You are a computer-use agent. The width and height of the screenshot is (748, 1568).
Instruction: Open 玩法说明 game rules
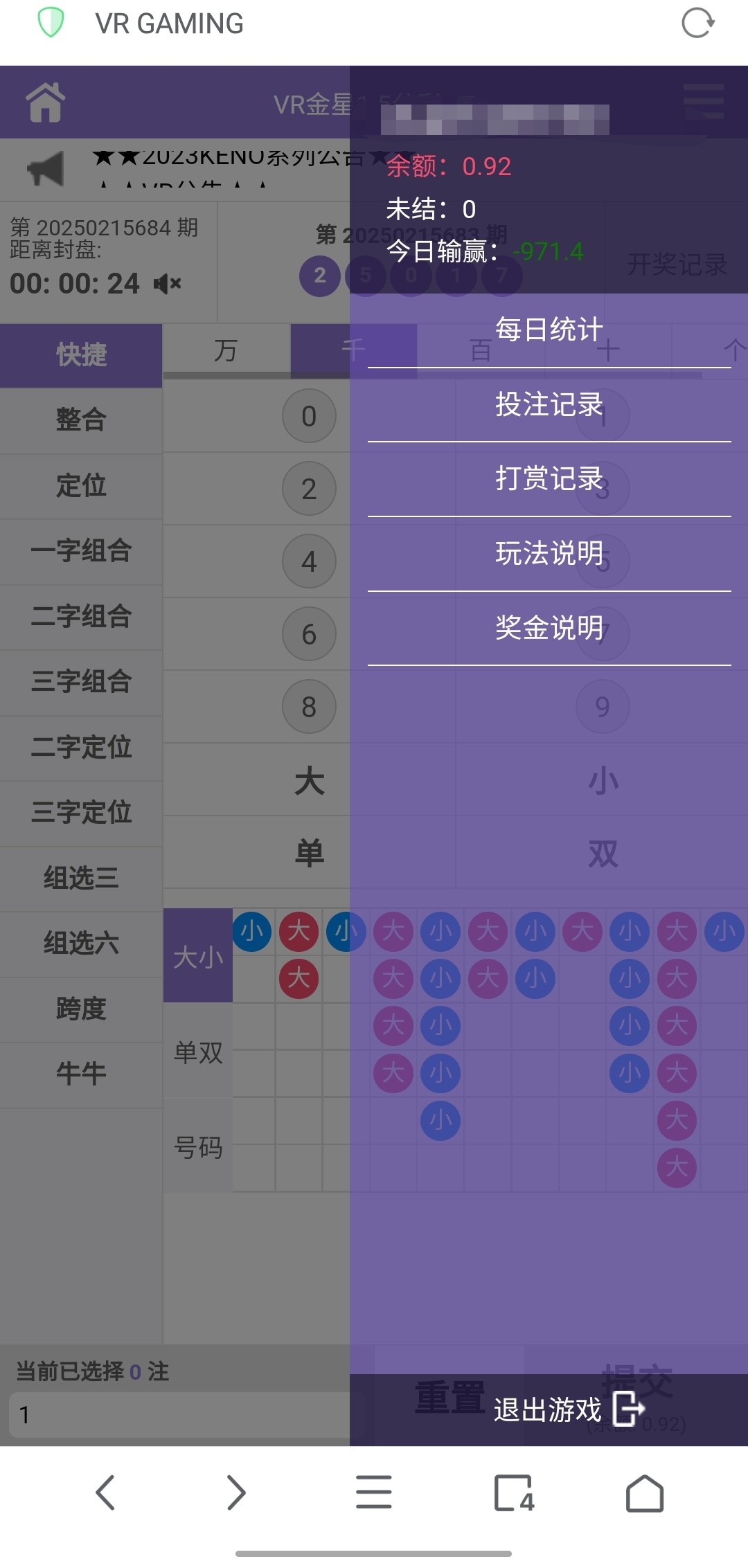(549, 554)
